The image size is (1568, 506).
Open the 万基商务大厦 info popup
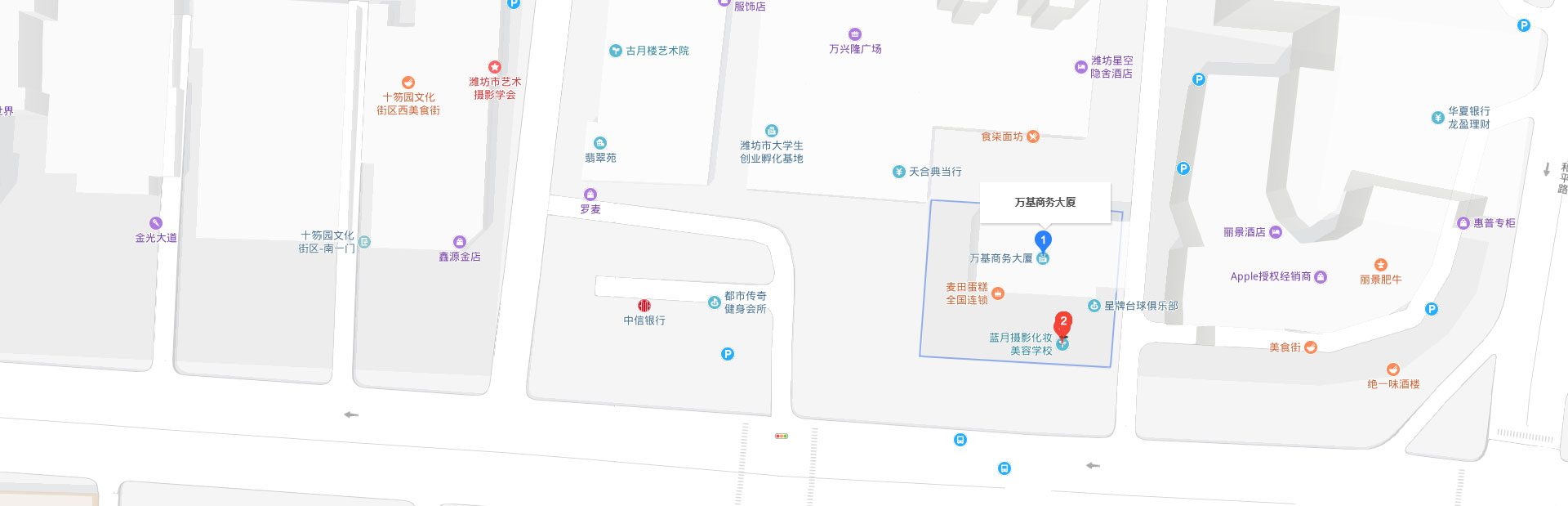point(1045,202)
